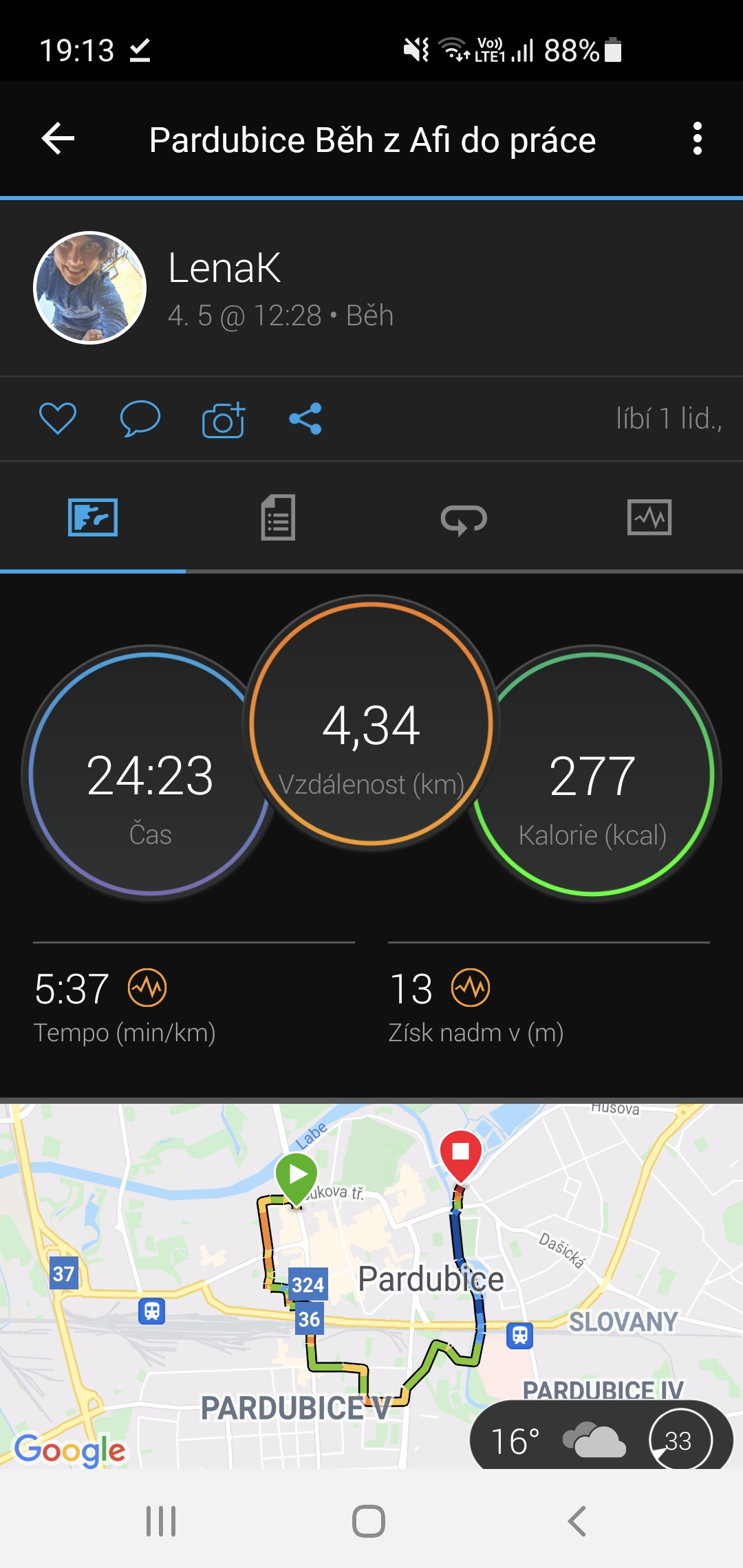This screenshot has height=1568, width=743.
Task: Open the elevation chart icon beside 13
Action: (471, 988)
